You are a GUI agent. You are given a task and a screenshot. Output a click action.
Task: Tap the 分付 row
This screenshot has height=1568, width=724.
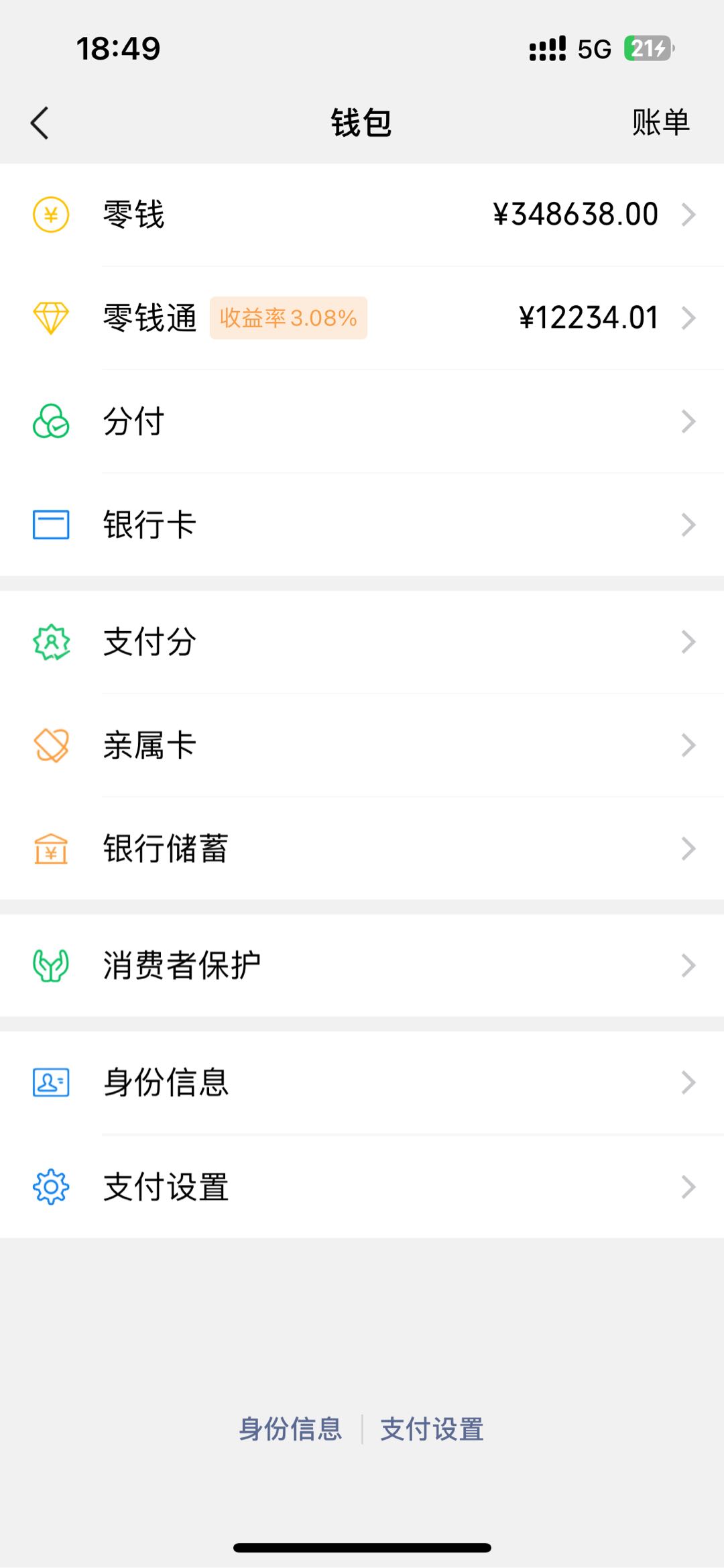pyautogui.click(x=362, y=422)
